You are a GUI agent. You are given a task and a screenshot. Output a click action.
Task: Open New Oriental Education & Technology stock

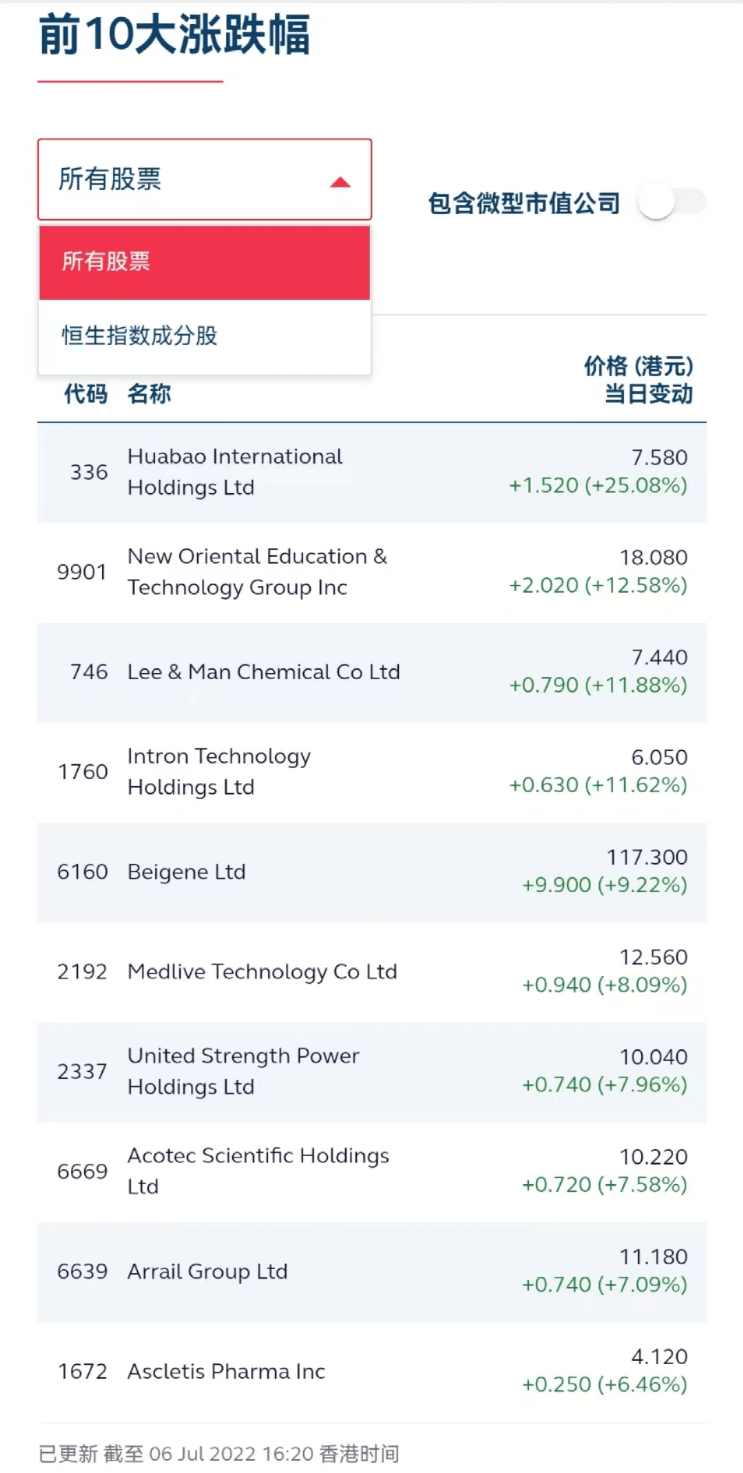click(x=372, y=572)
